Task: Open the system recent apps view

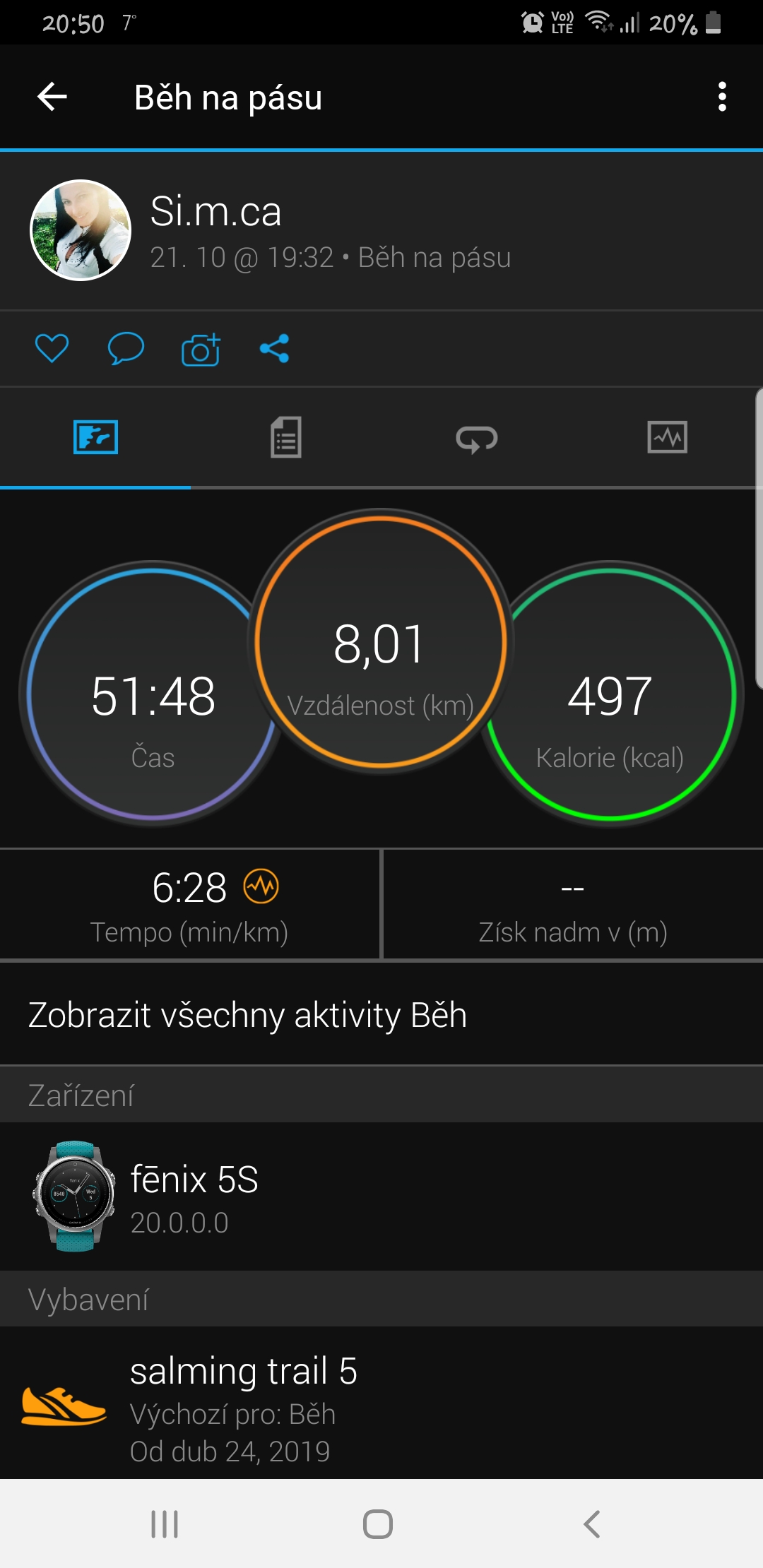Action: click(x=165, y=1524)
